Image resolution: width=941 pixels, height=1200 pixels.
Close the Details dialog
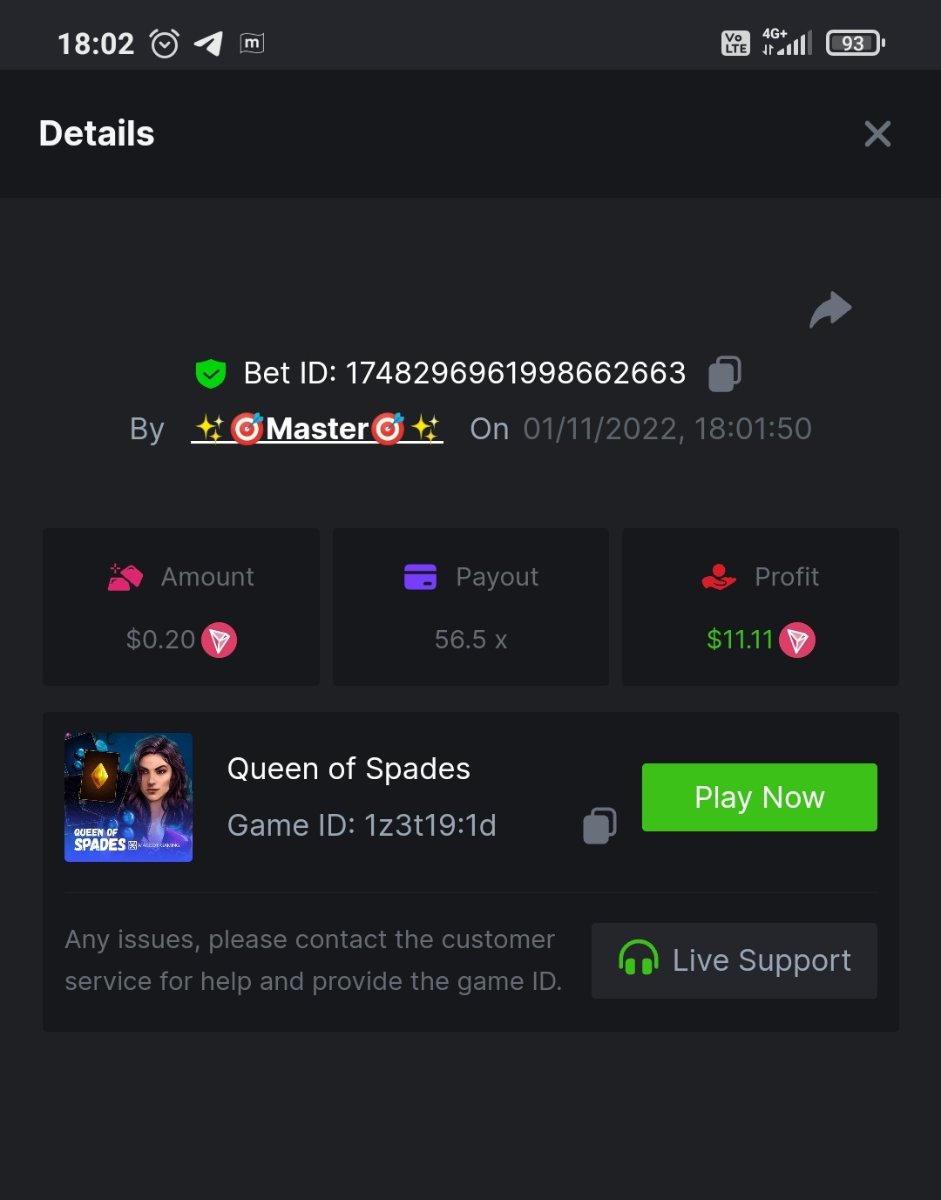pos(877,134)
